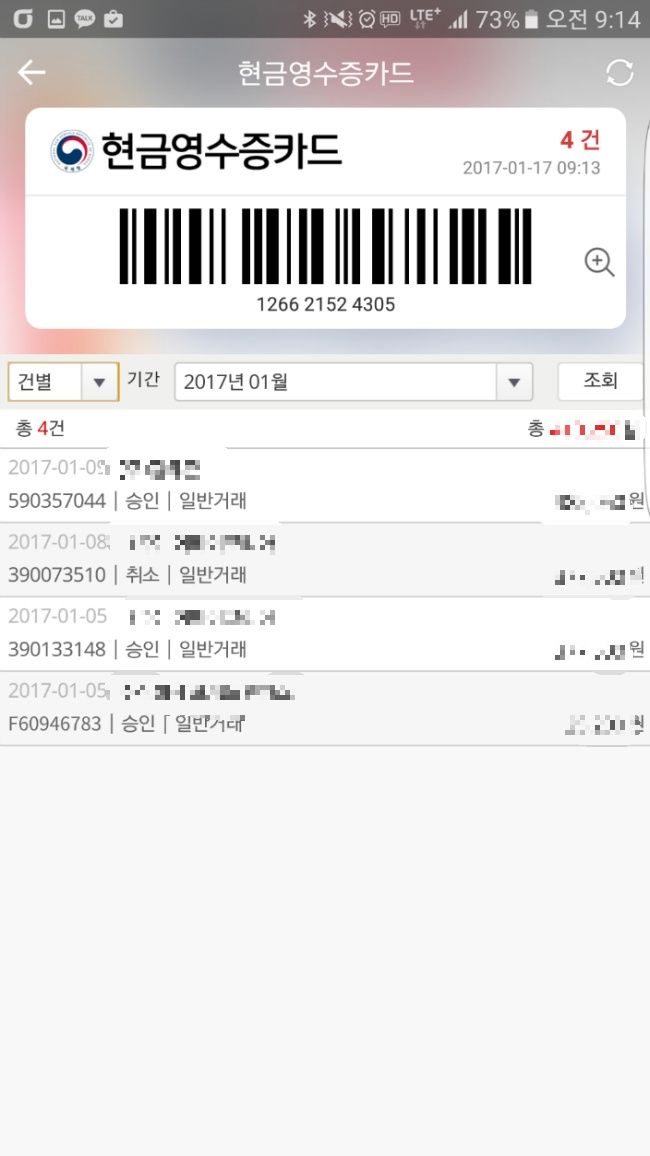
Task: Go back using the arrow icon
Action: click(31, 72)
